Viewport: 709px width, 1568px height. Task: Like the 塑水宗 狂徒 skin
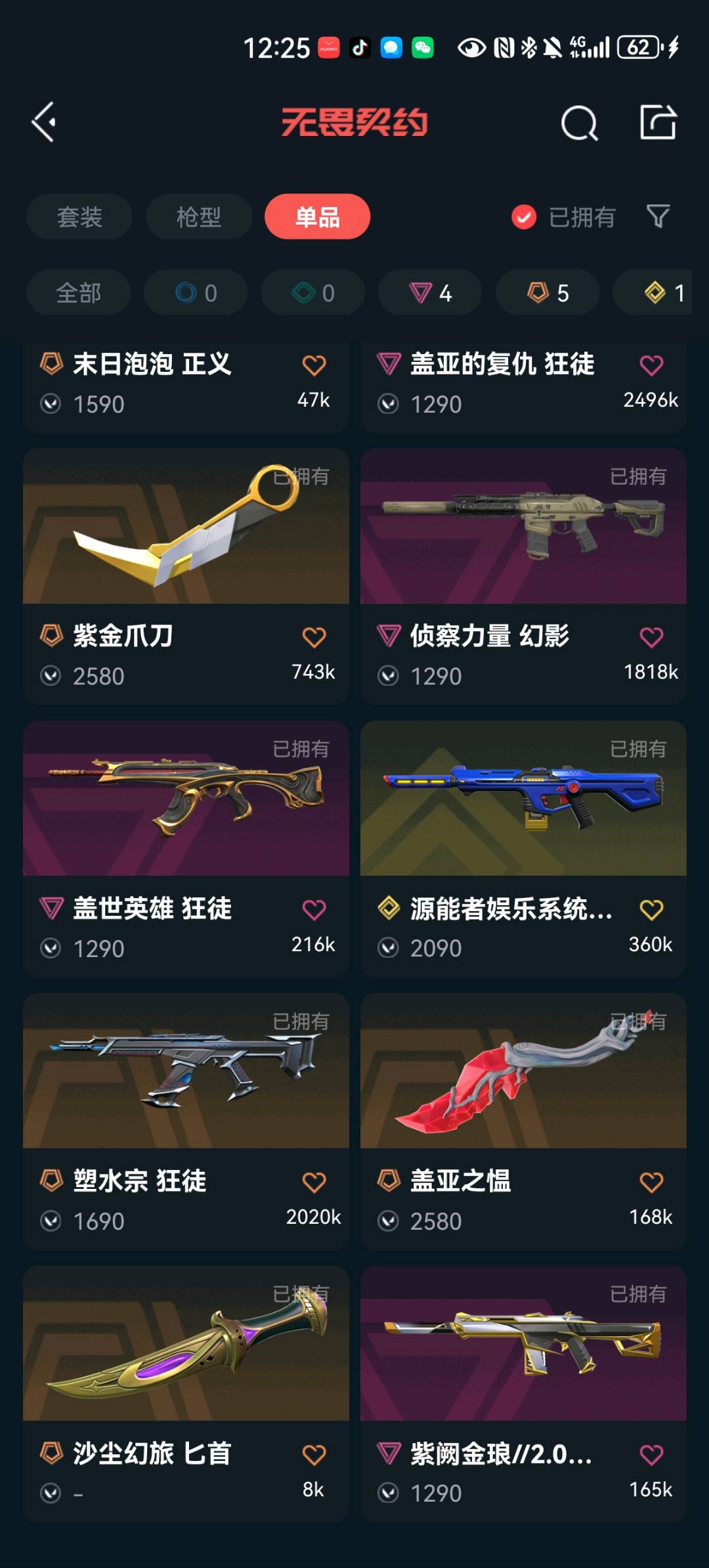pos(314,1182)
